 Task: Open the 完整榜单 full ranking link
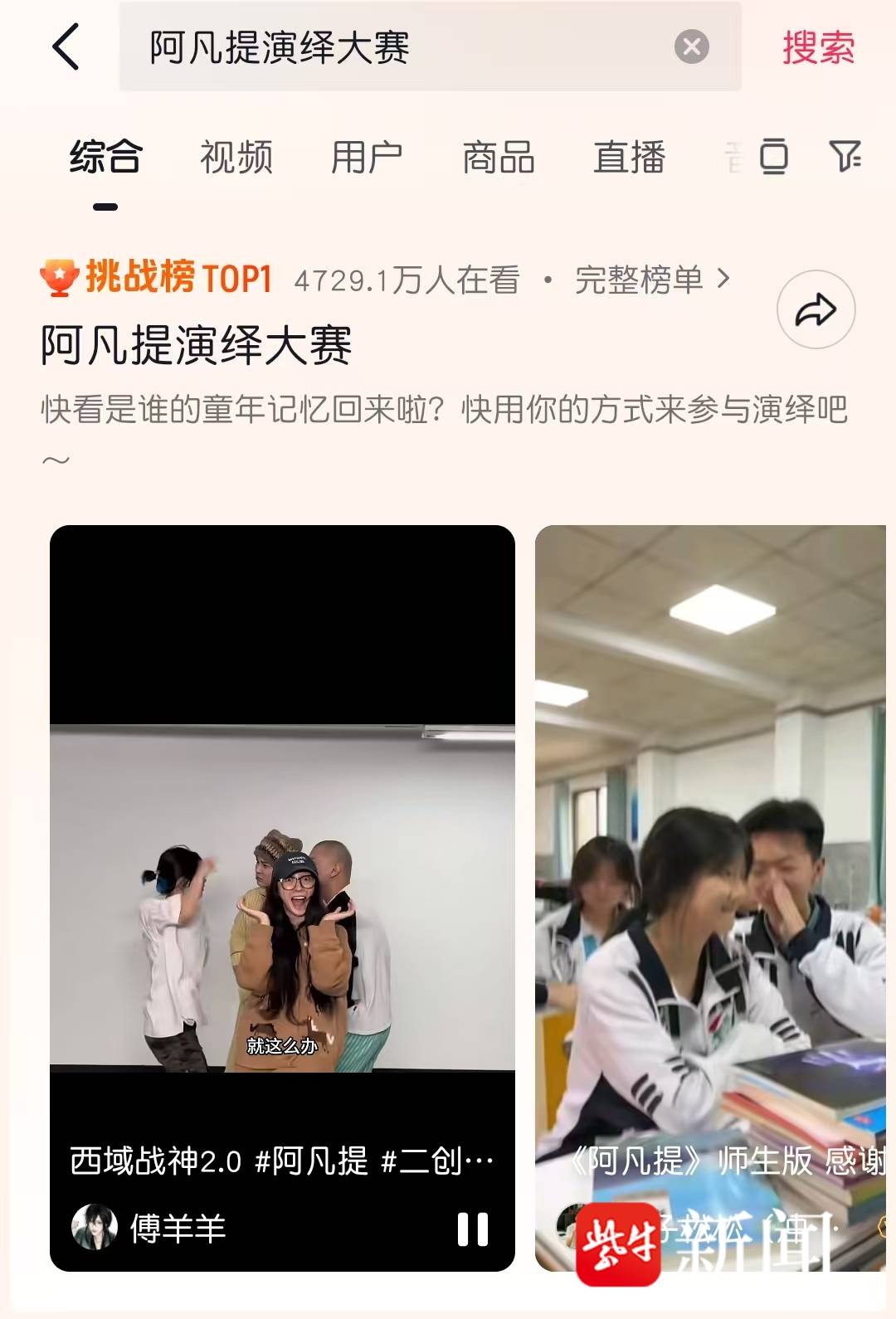(x=652, y=280)
